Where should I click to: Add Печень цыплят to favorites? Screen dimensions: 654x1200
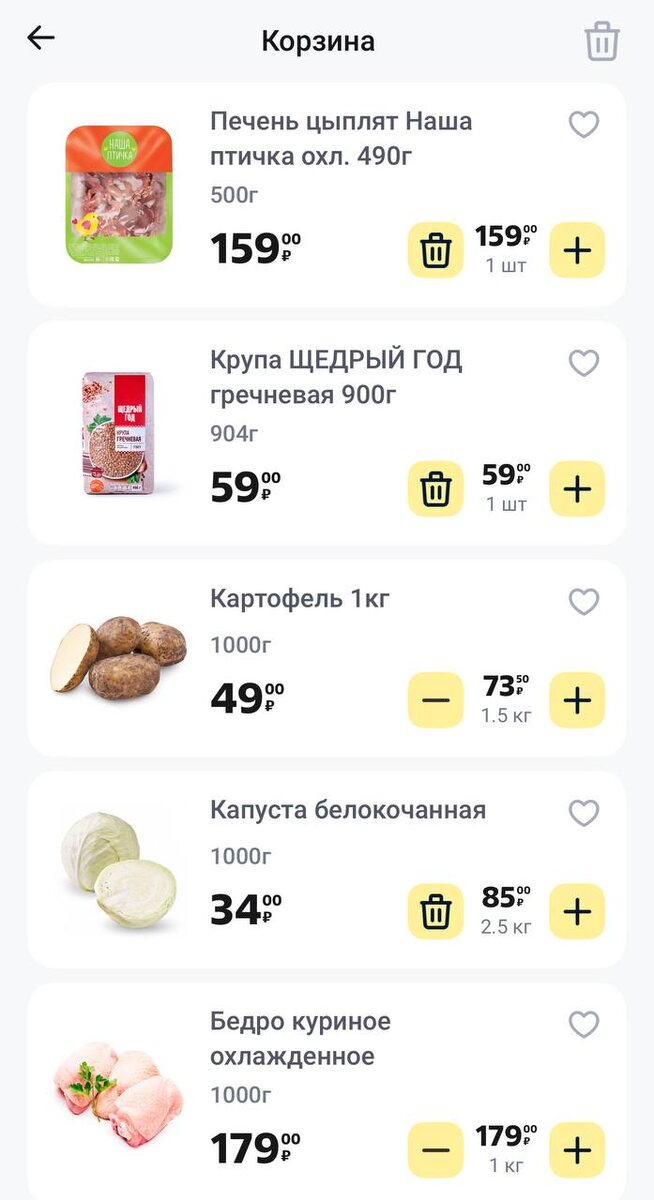click(584, 125)
